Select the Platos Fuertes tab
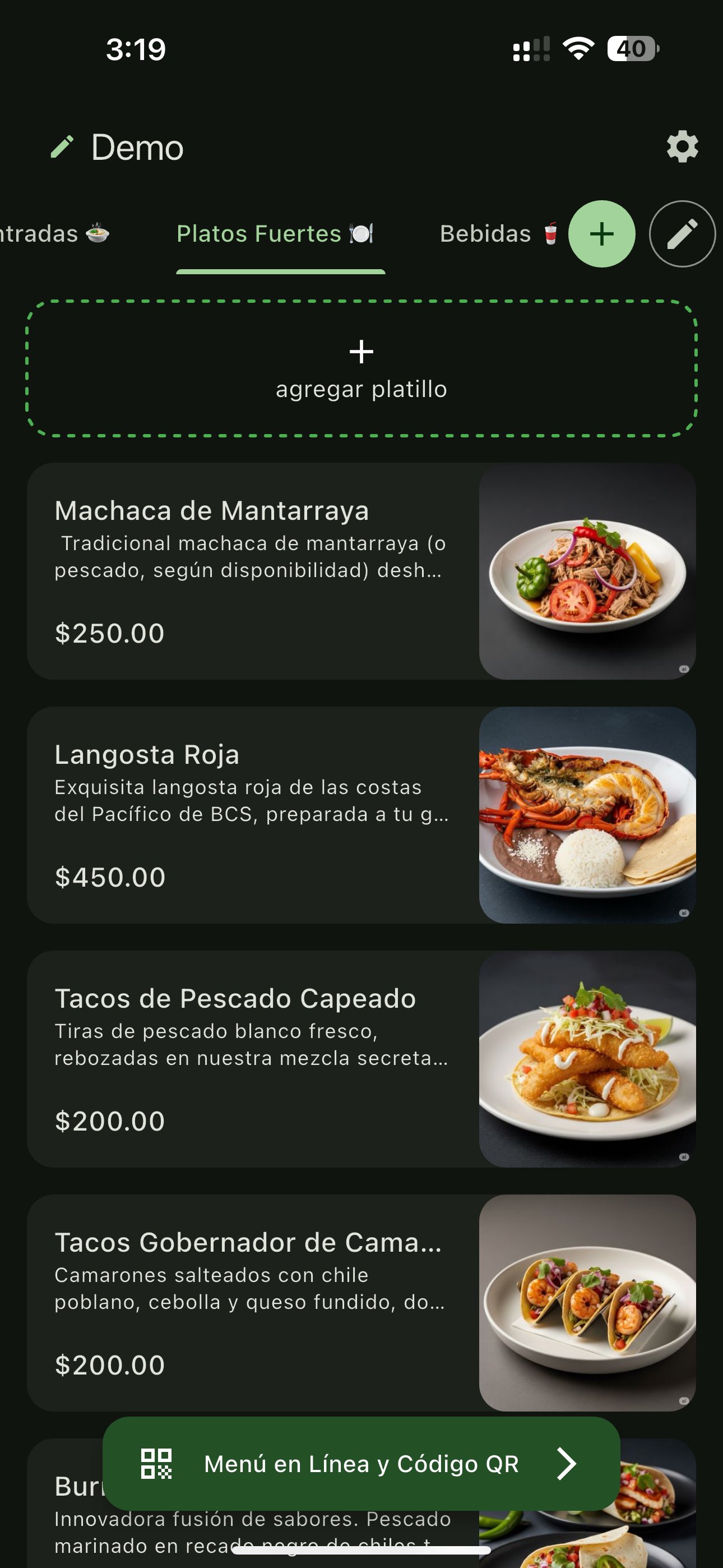The width and height of the screenshot is (723, 1568). (x=274, y=234)
